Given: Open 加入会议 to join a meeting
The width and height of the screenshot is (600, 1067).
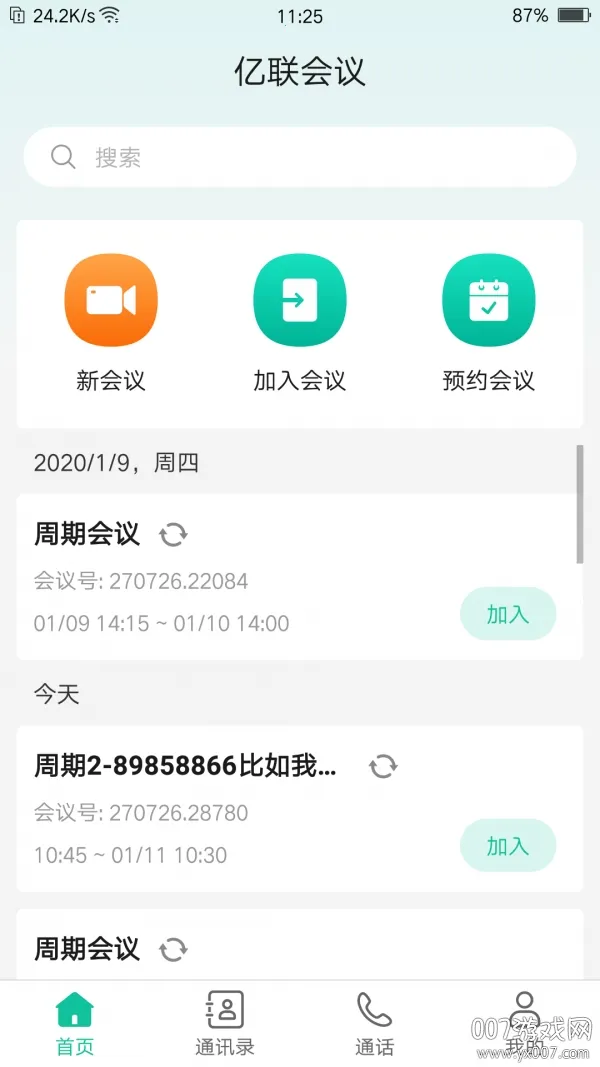Looking at the screenshot, I should tap(300, 301).
